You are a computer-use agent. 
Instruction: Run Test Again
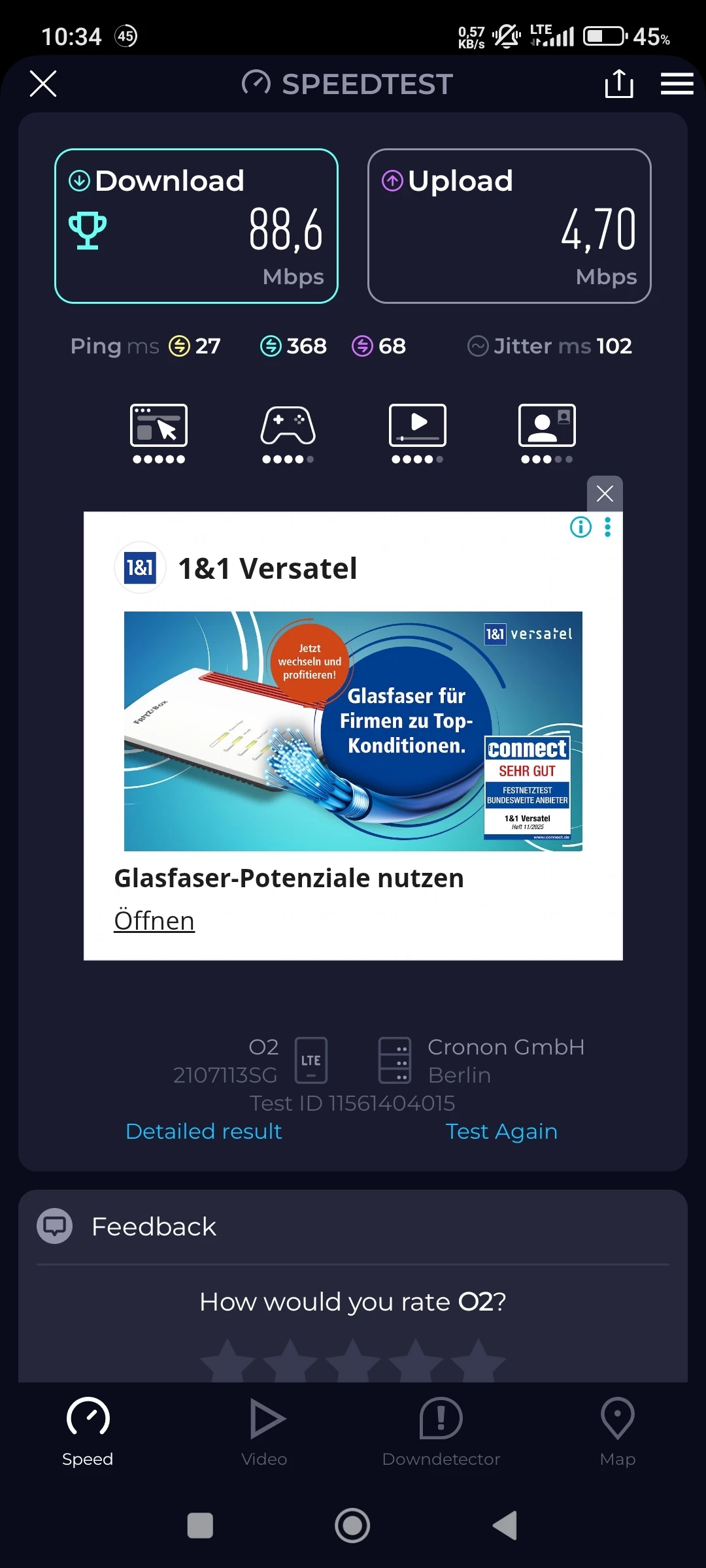pos(501,1131)
